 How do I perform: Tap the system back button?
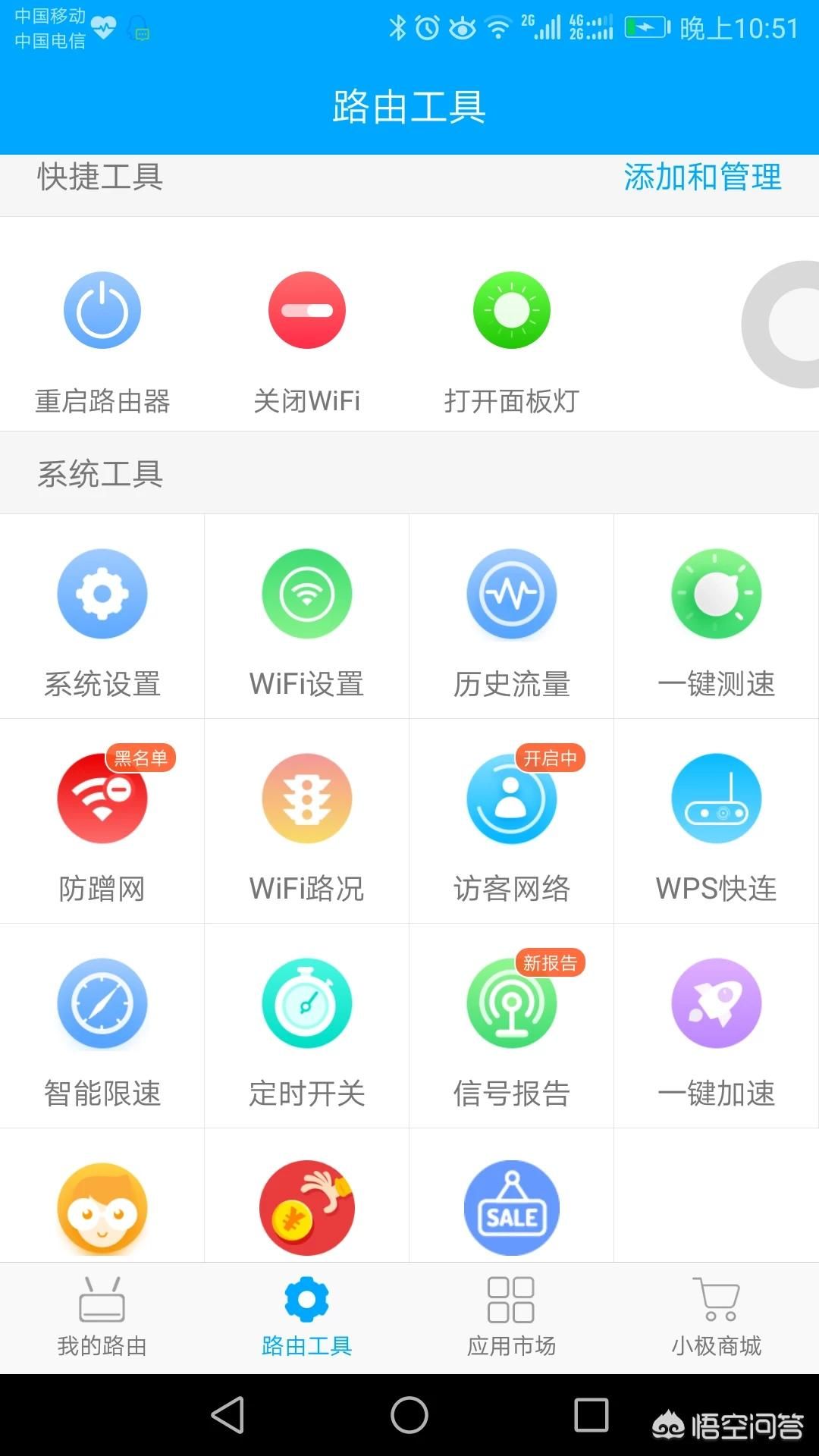pyautogui.click(x=227, y=1415)
